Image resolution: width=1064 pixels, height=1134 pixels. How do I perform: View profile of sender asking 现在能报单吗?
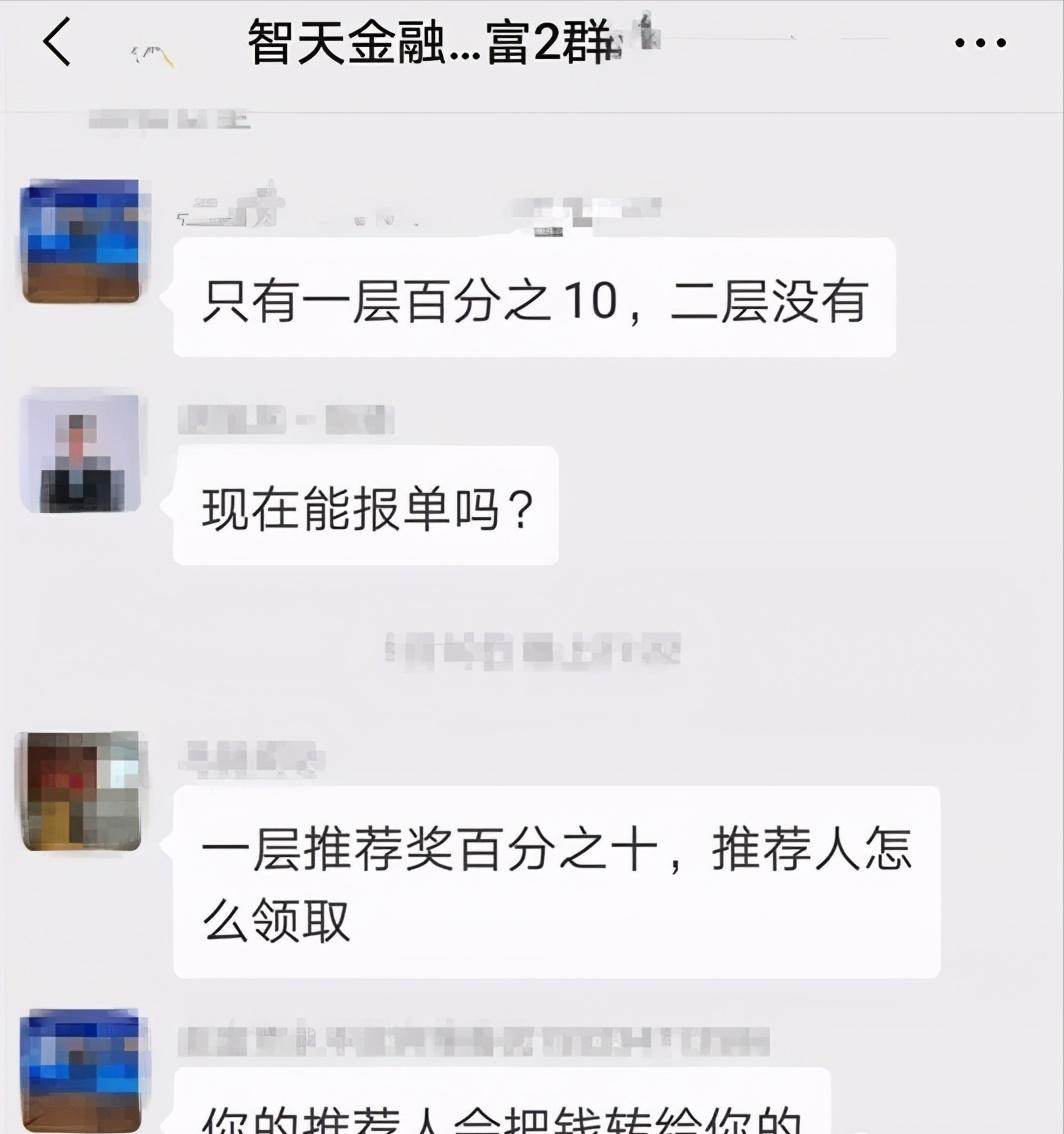coord(81,454)
